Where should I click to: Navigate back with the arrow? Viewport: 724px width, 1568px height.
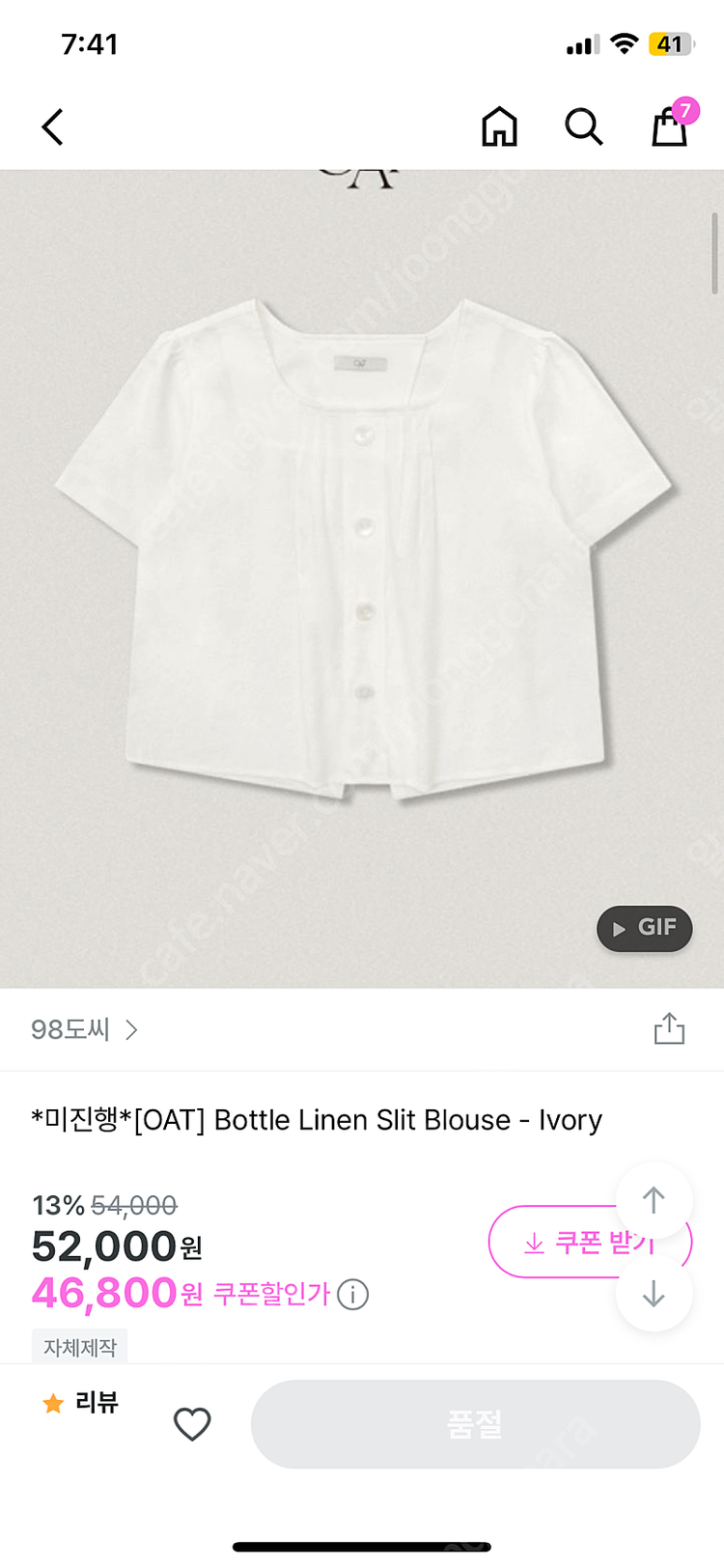[52, 126]
